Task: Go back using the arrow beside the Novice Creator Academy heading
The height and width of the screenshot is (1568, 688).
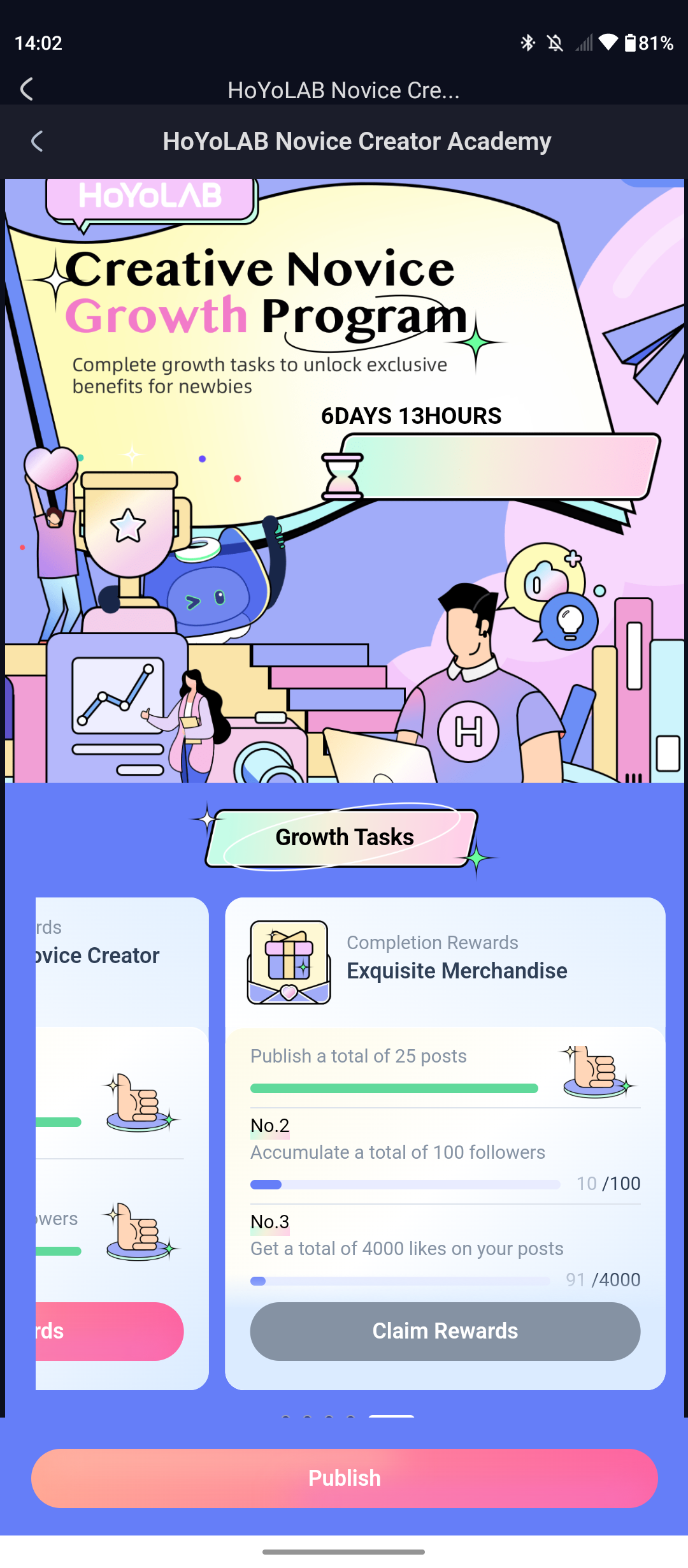Action: click(x=37, y=141)
